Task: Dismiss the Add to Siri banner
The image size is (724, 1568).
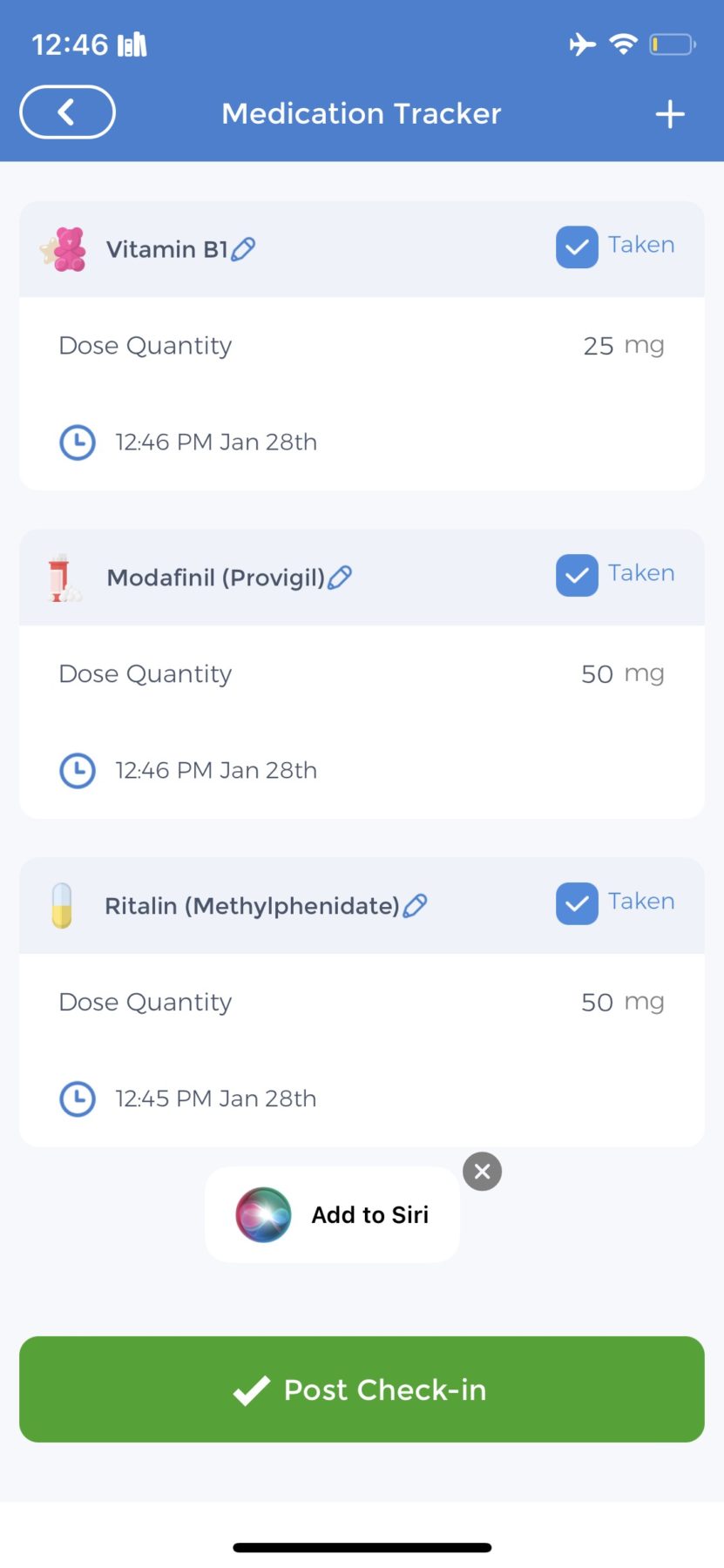Action: (482, 1171)
